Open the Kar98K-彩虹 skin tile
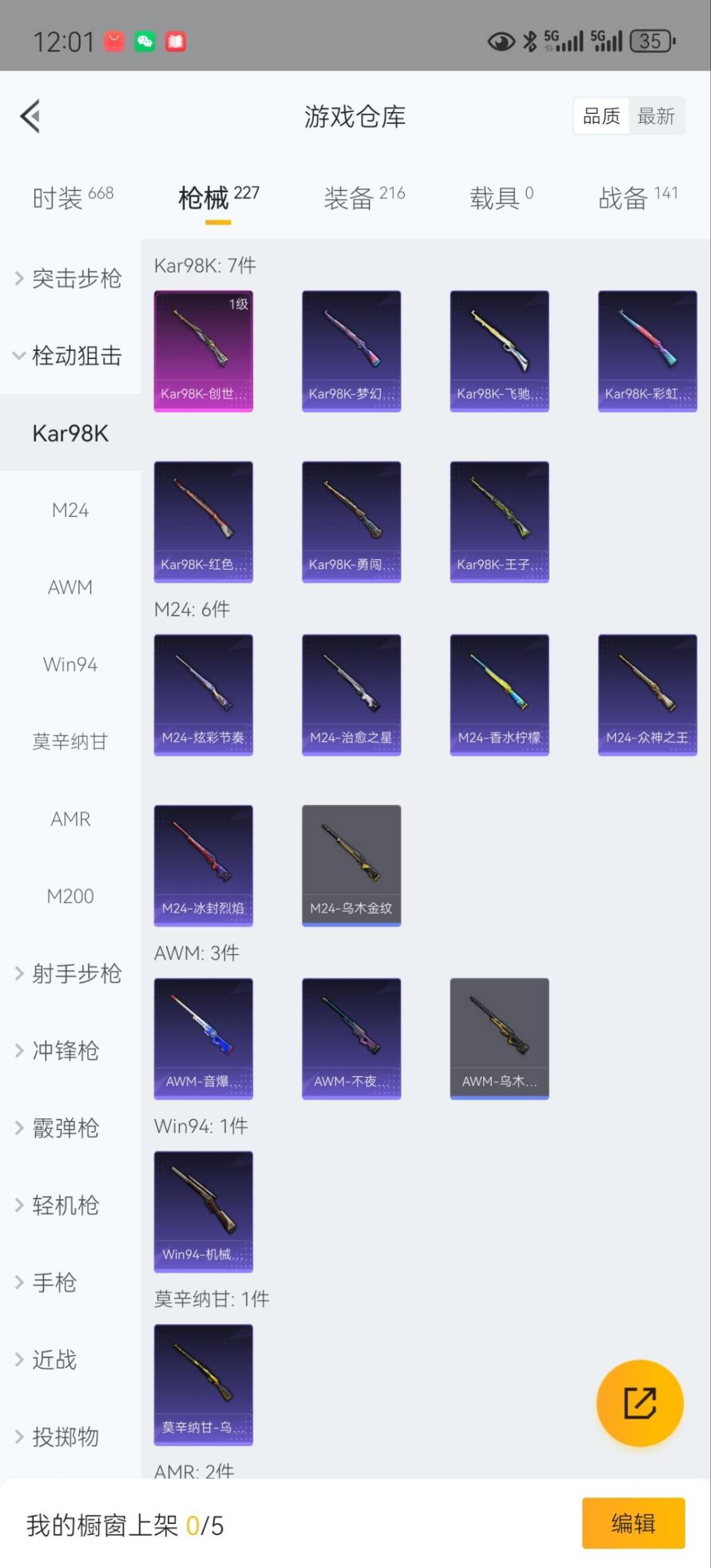 (x=647, y=351)
